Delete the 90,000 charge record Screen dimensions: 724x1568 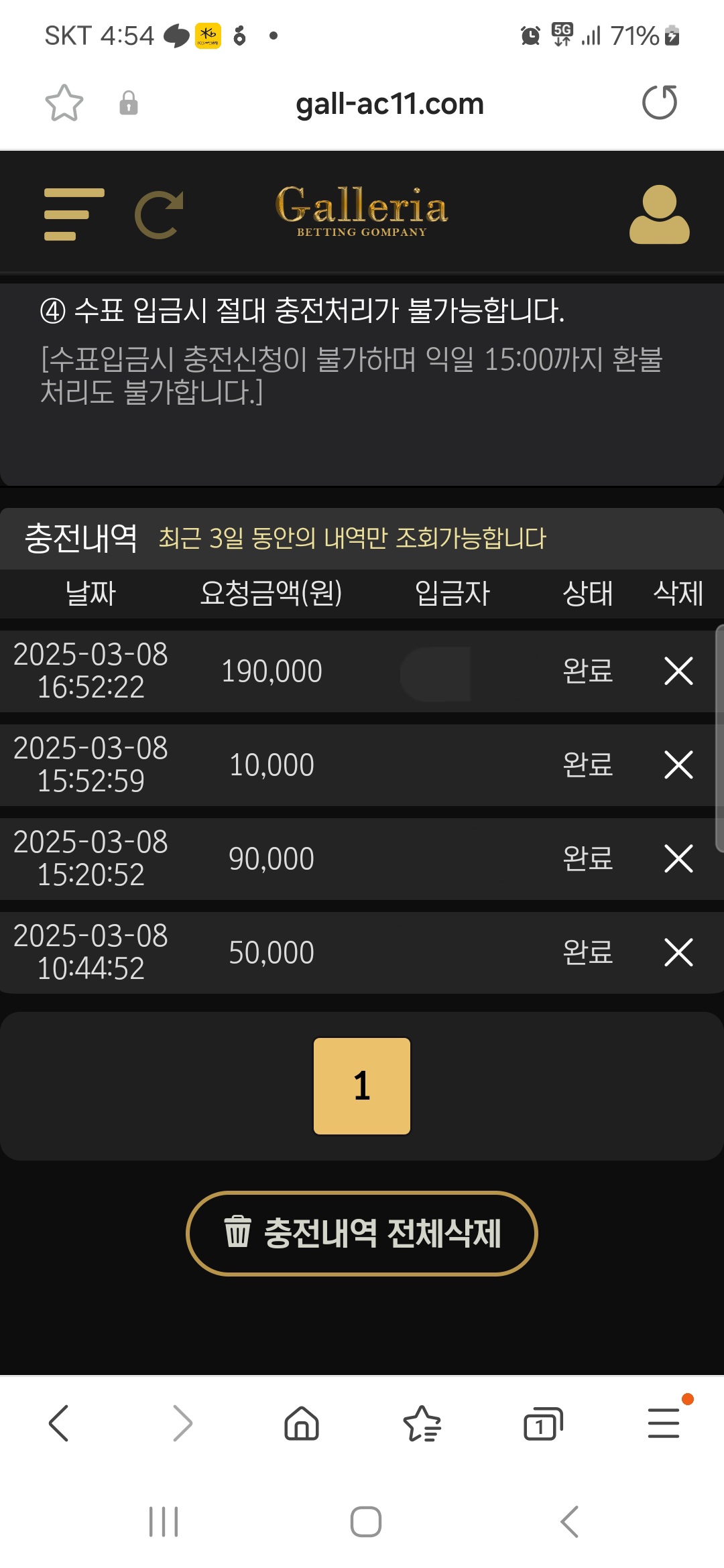point(678,858)
